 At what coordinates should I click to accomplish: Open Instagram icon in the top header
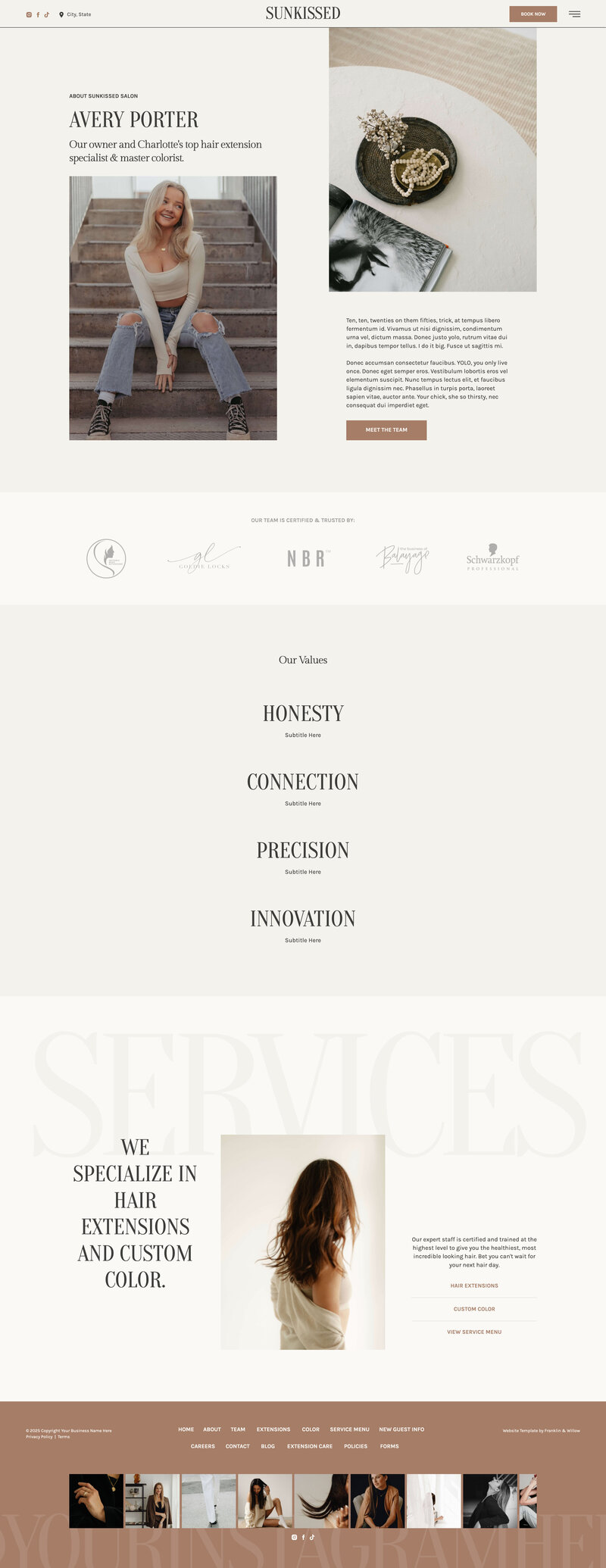coord(29,14)
